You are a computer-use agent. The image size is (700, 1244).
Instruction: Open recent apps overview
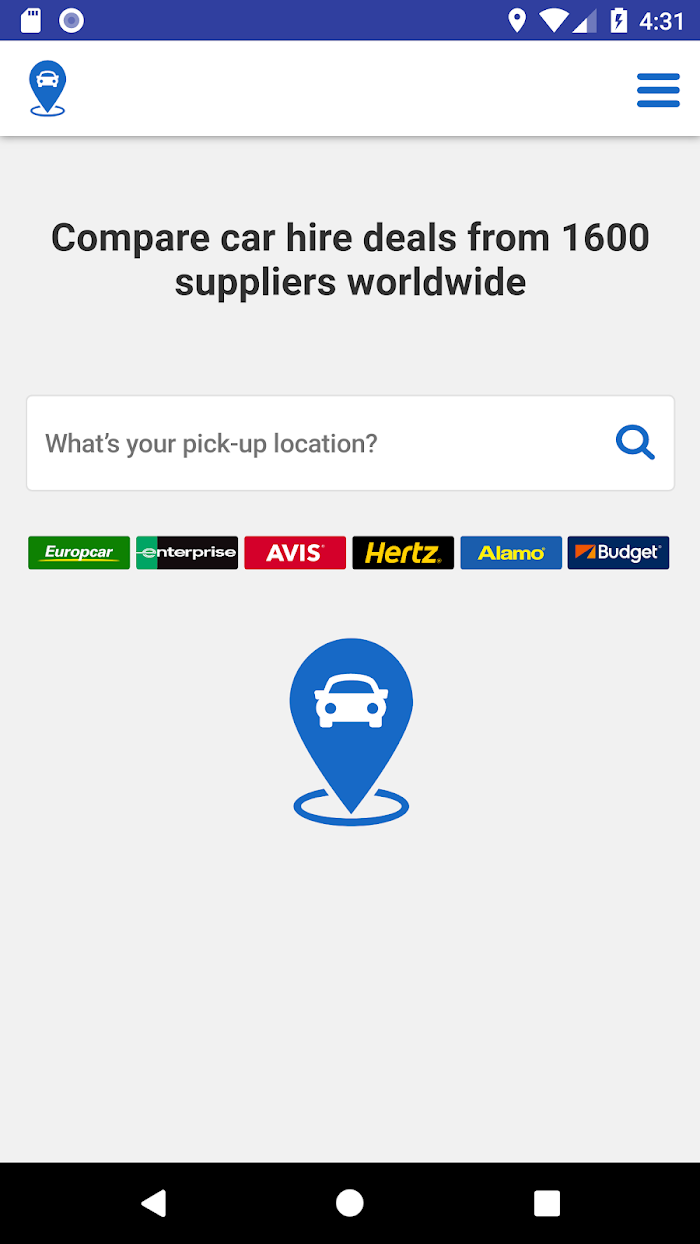(x=547, y=1203)
